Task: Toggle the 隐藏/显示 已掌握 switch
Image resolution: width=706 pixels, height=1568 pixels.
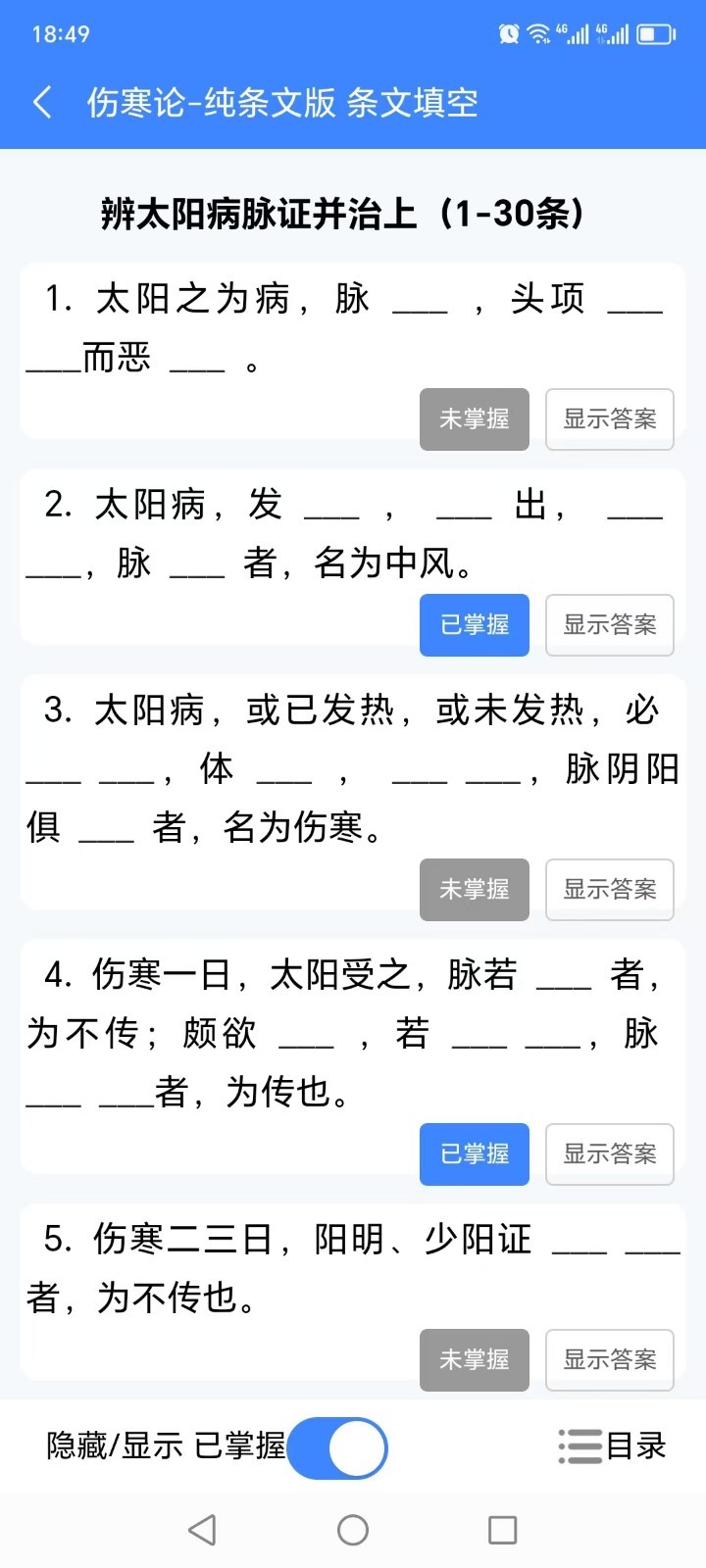Action: pos(337,1447)
